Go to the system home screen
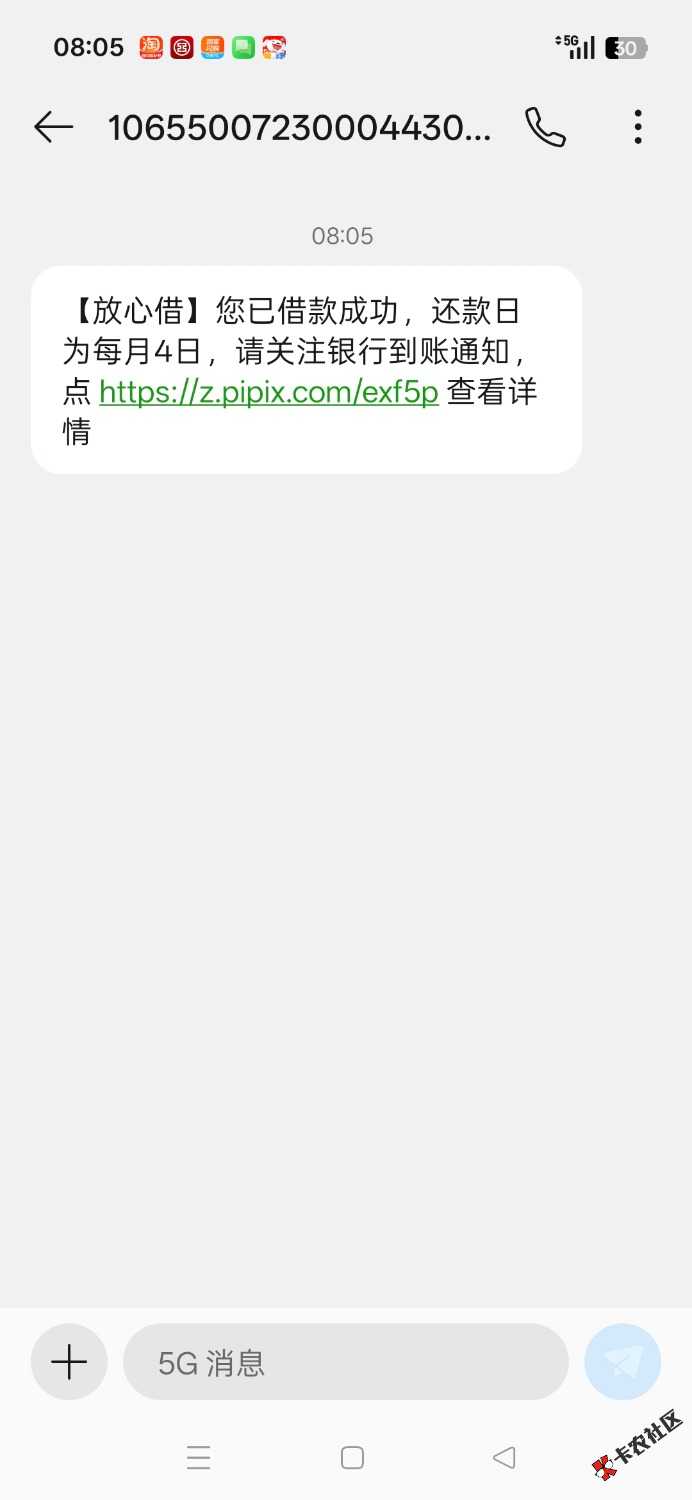This screenshot has width=692, height=1500. point(352,1458)
